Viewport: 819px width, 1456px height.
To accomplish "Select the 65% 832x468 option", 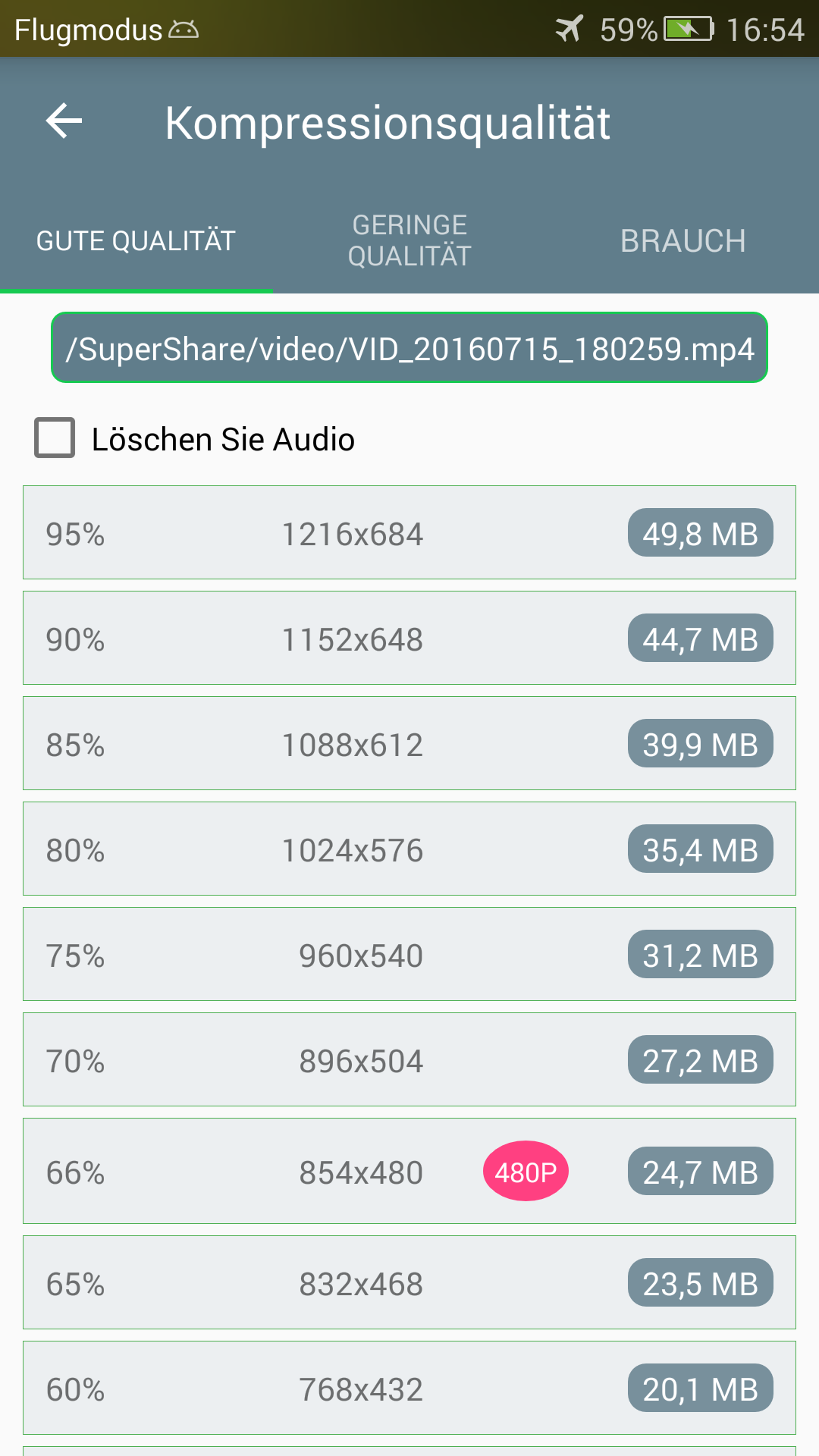I will click(x=409, y=1282).
